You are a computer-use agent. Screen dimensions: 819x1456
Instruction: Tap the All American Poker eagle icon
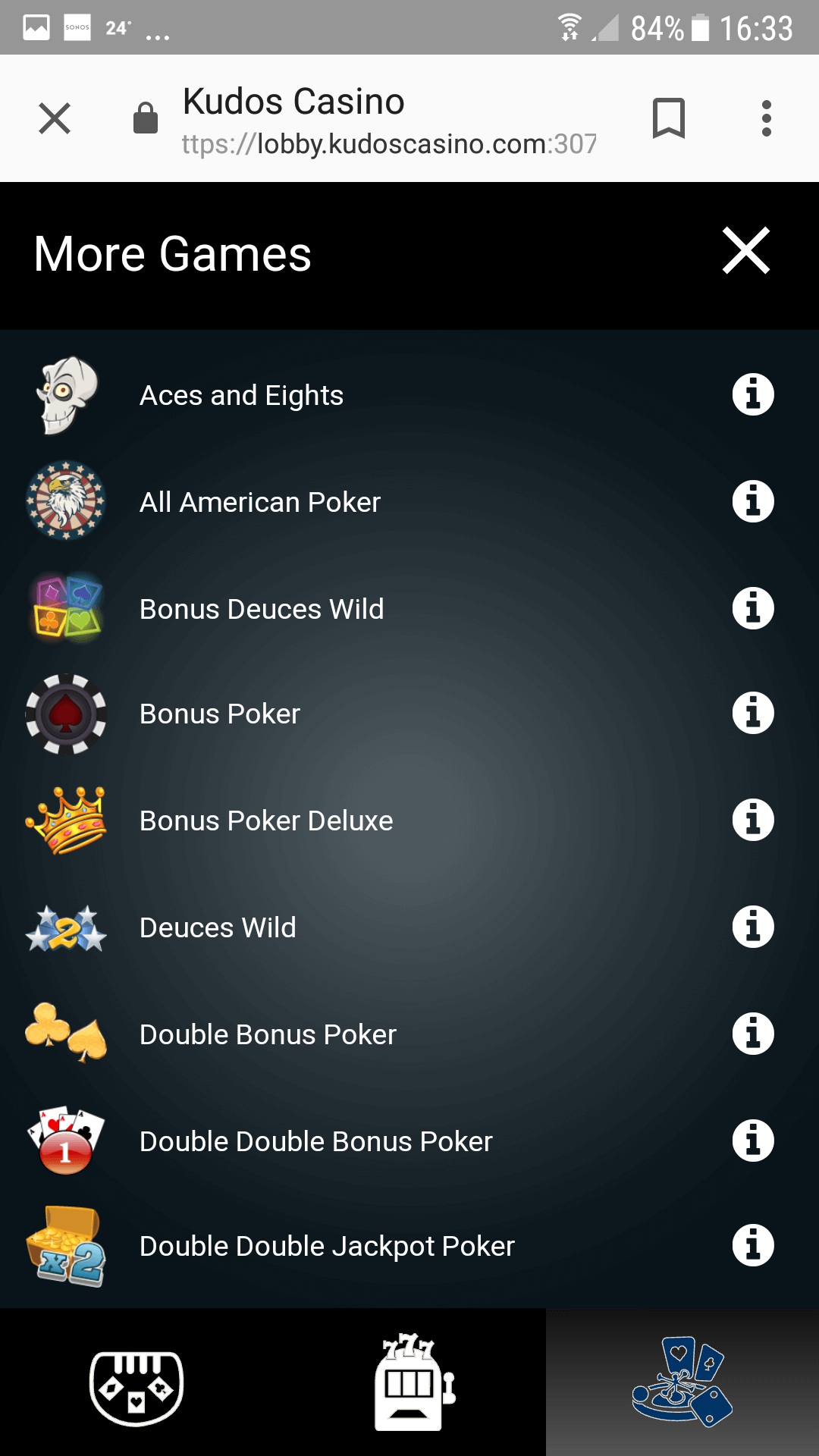(x=66, y=500)
